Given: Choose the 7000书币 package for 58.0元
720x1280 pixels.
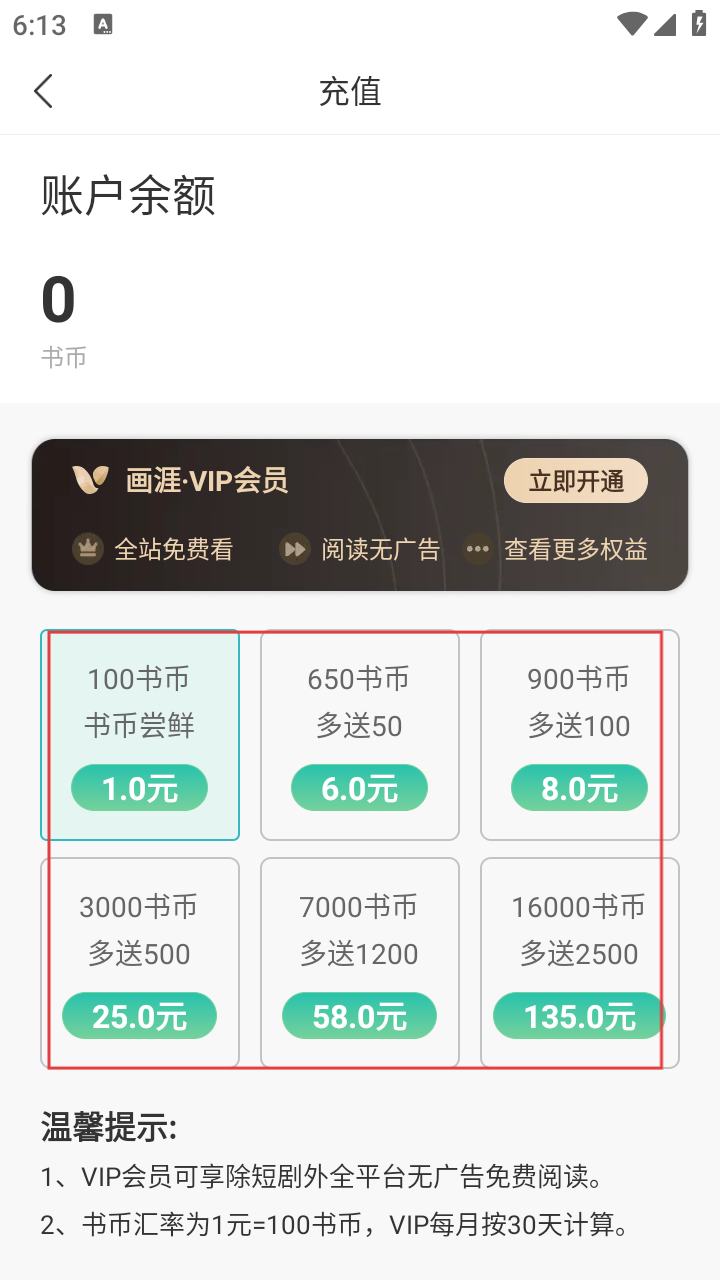Looking at the screenshot, I should (360, 963).
